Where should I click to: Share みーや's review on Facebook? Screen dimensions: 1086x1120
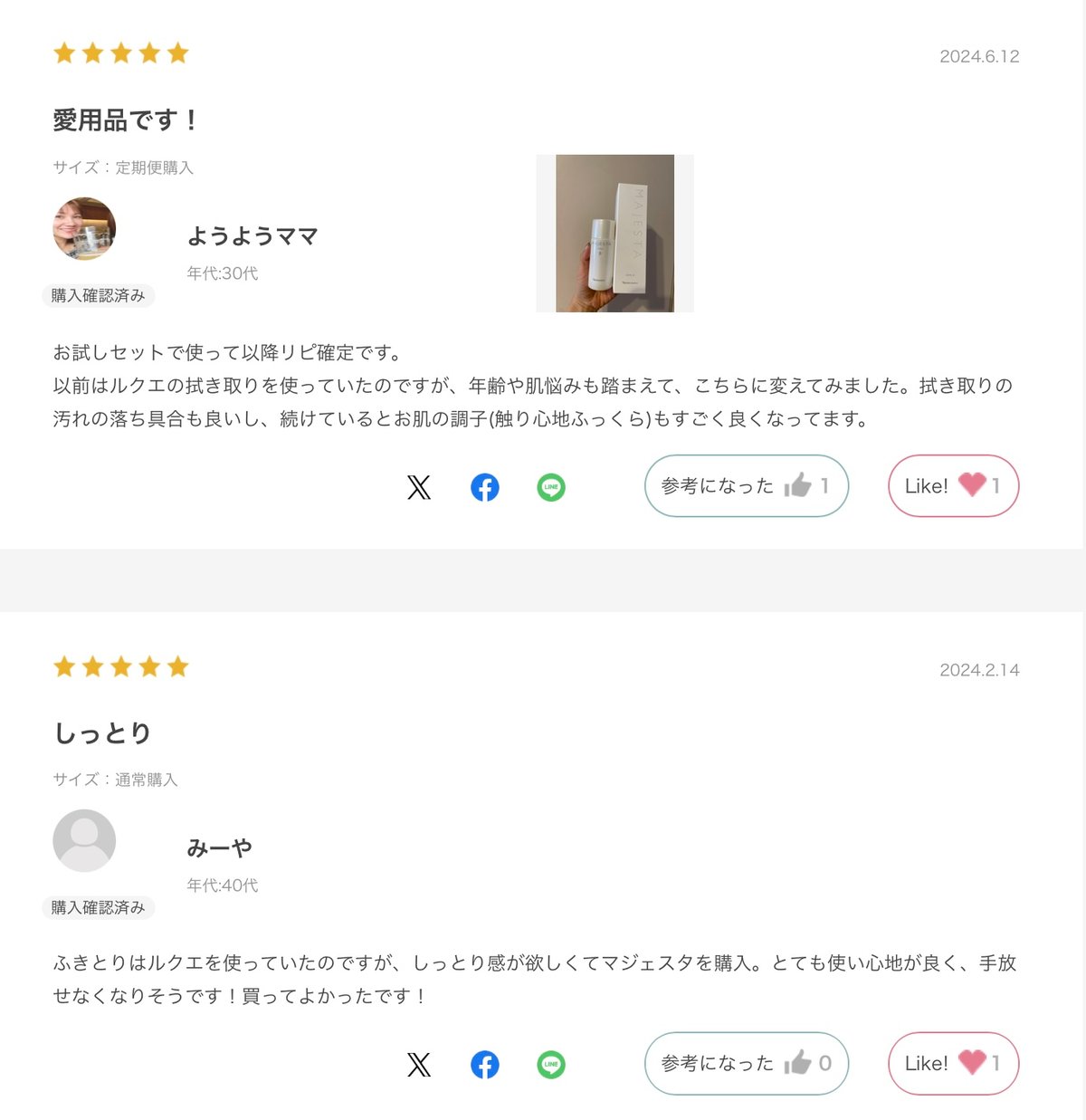485,1064
